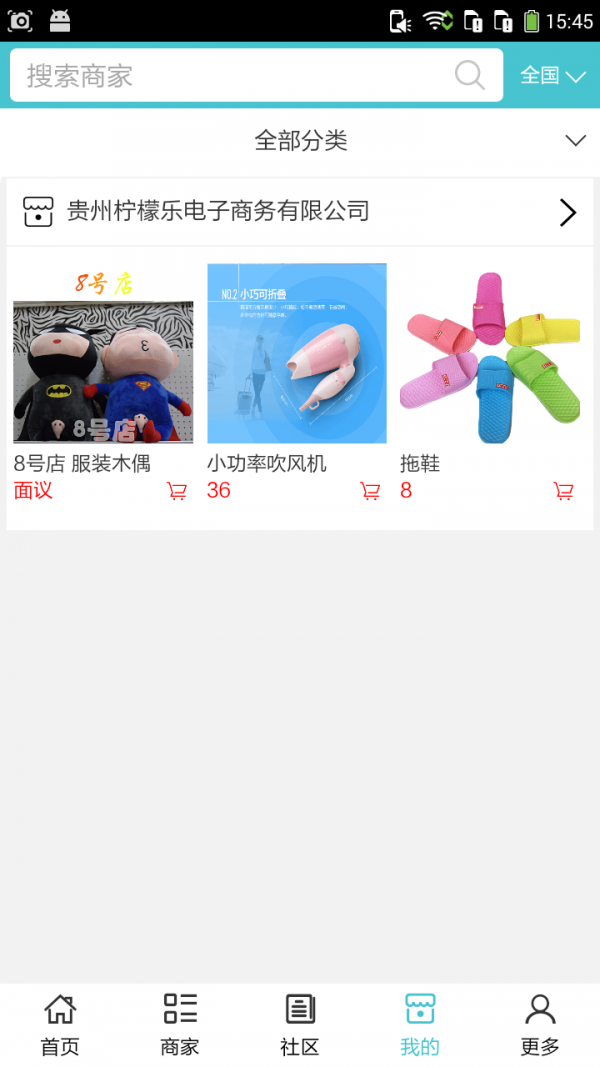Tap the magnifier search icon
This screenshot has width=600, height=1067.
click(x=469, y=75)
